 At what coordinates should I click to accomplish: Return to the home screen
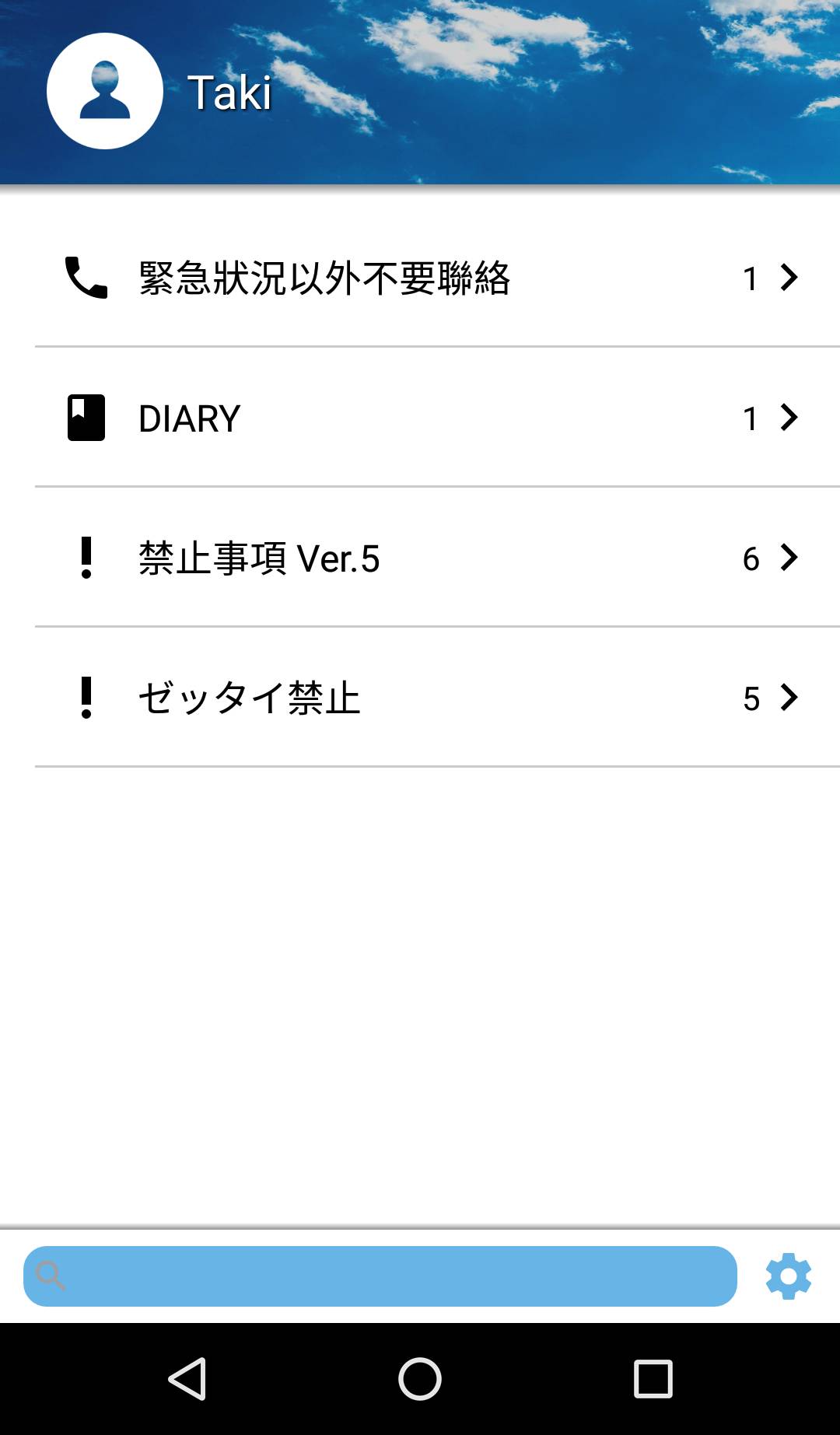pos(420,1379)
